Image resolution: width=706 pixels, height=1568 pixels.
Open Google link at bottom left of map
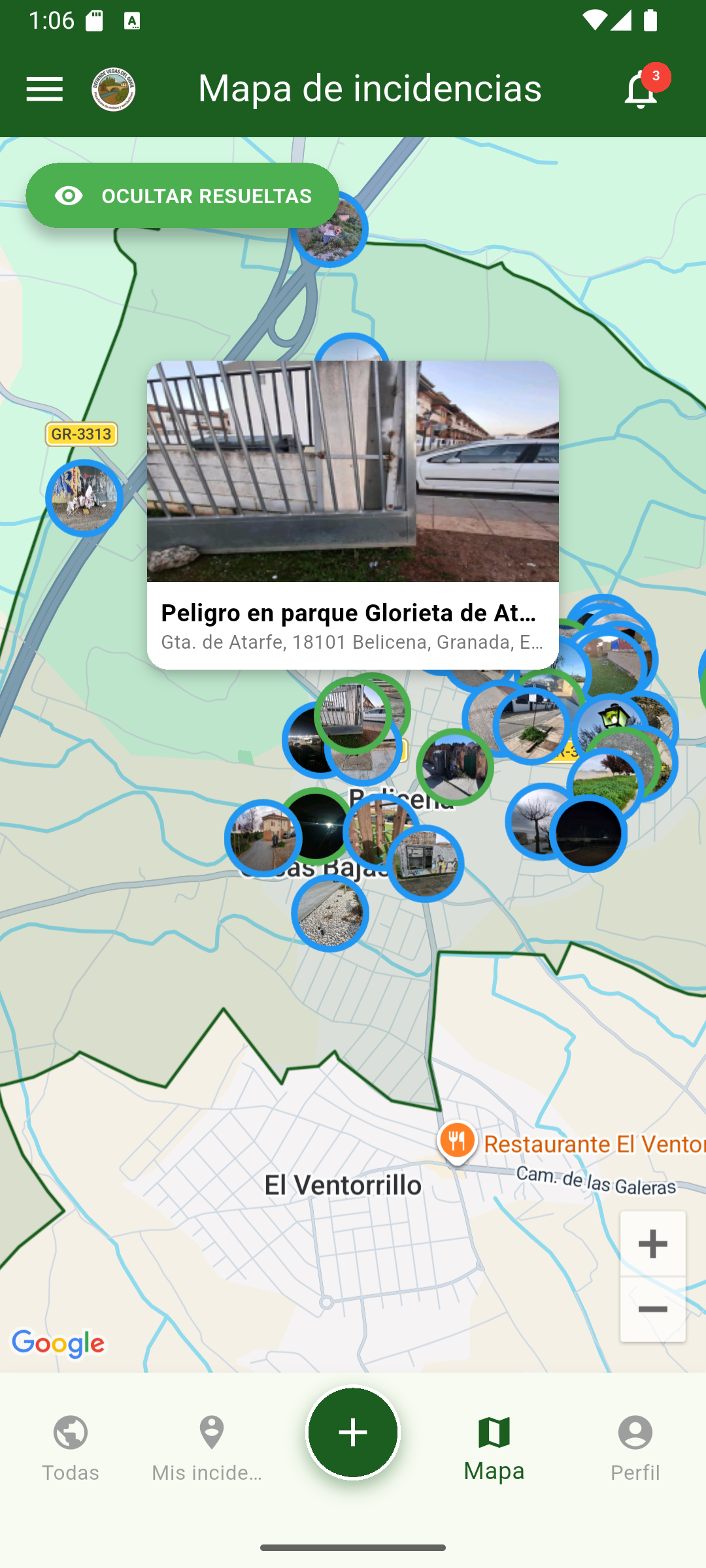coord(58,1343)
